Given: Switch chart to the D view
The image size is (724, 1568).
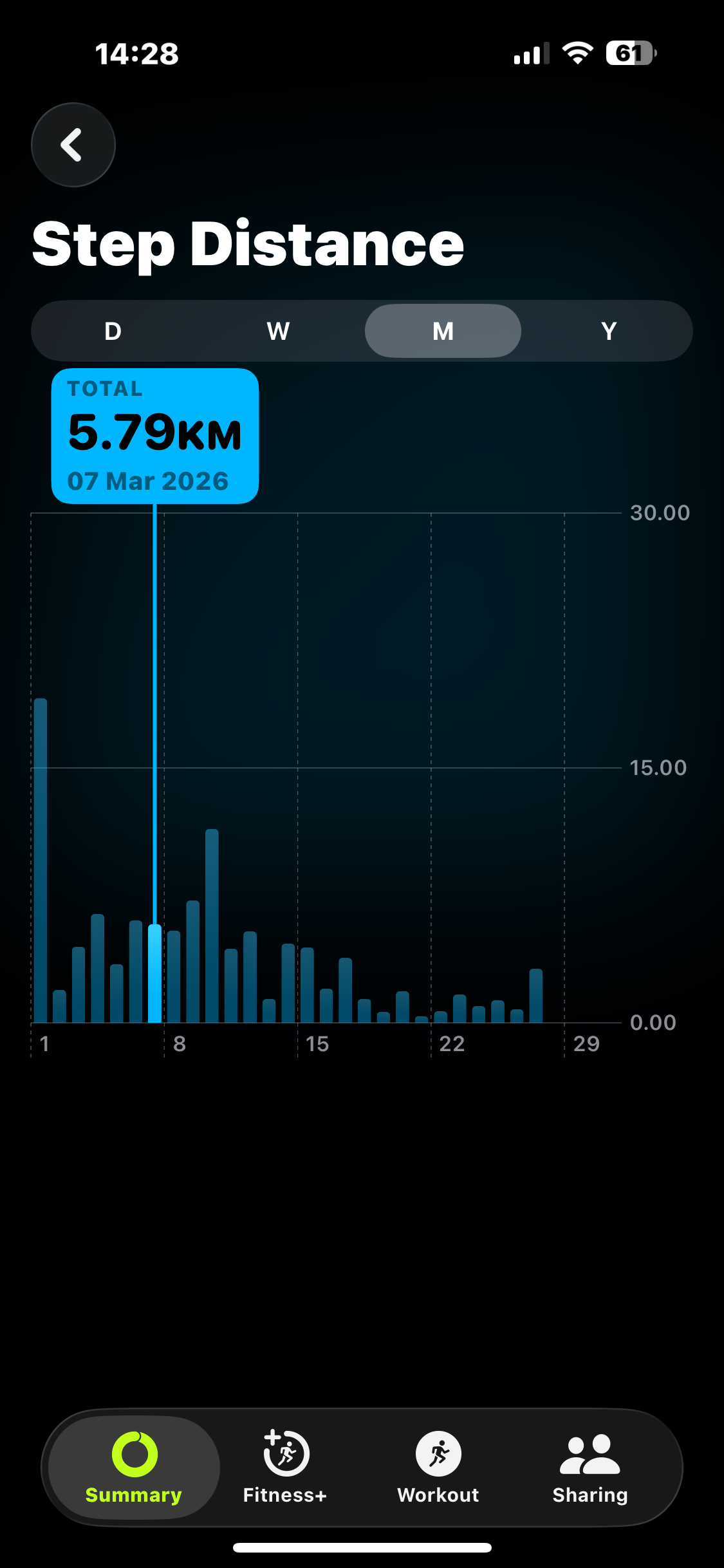Looking at the screenshot, I should pos(113,331).
